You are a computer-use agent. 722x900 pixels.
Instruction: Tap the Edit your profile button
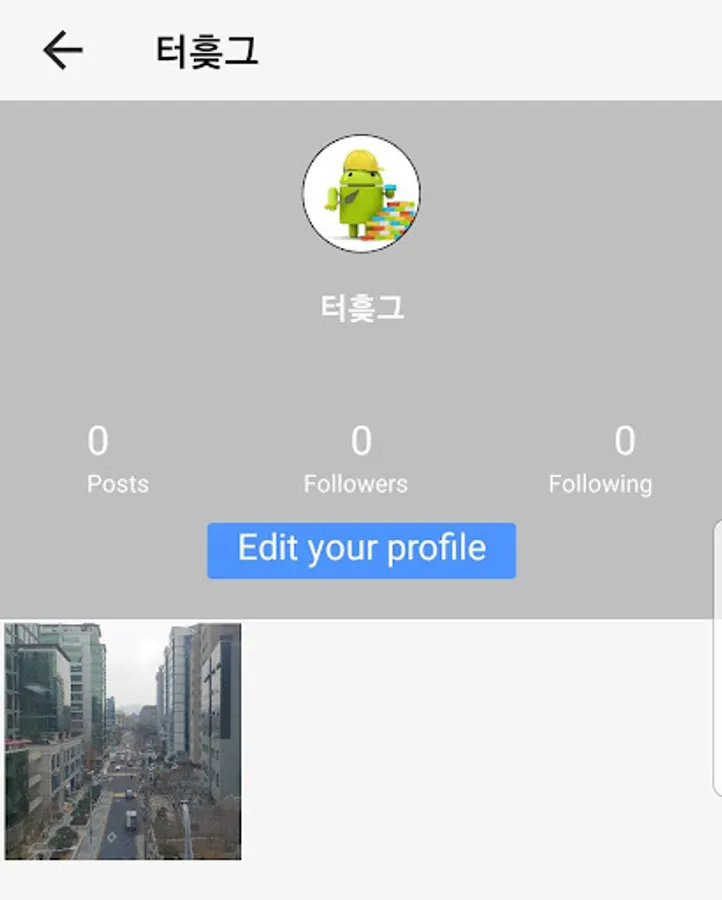point(361,550)
